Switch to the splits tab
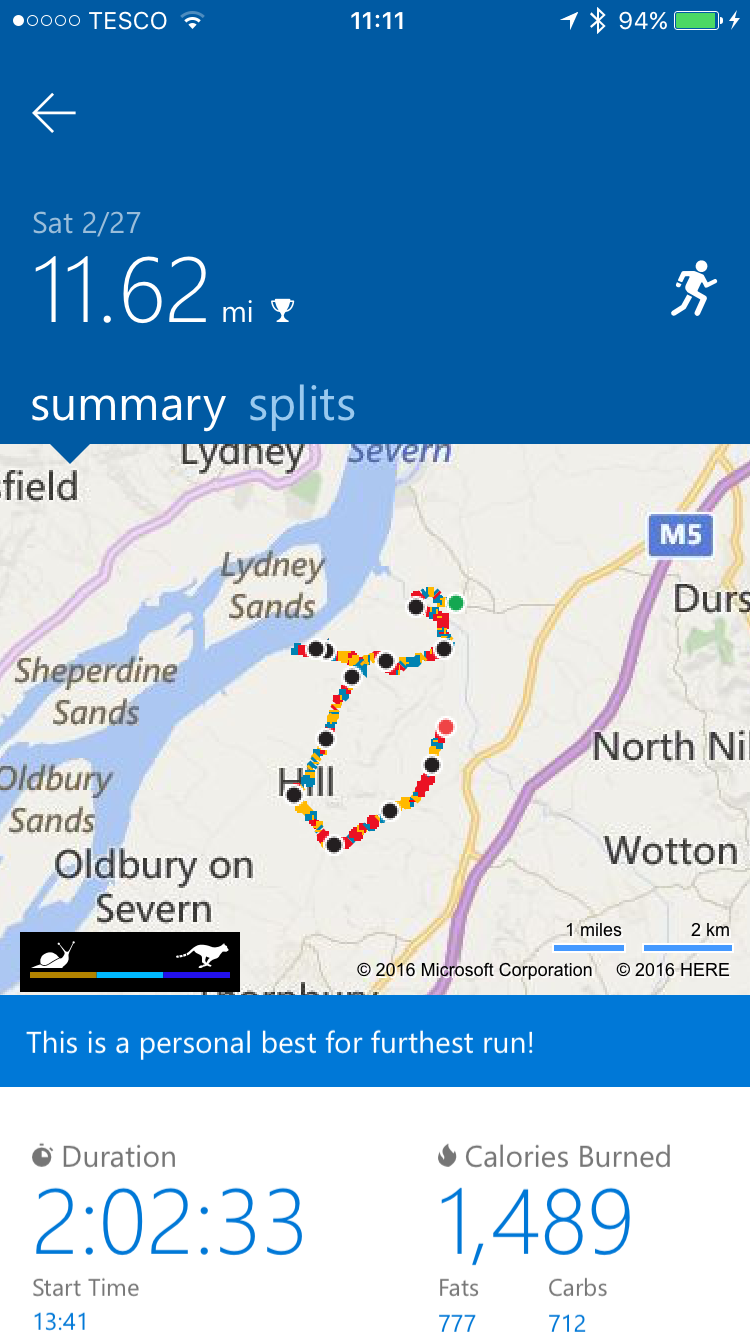The width and height of the screenshot is (750, 1334). tap(302, 405)
